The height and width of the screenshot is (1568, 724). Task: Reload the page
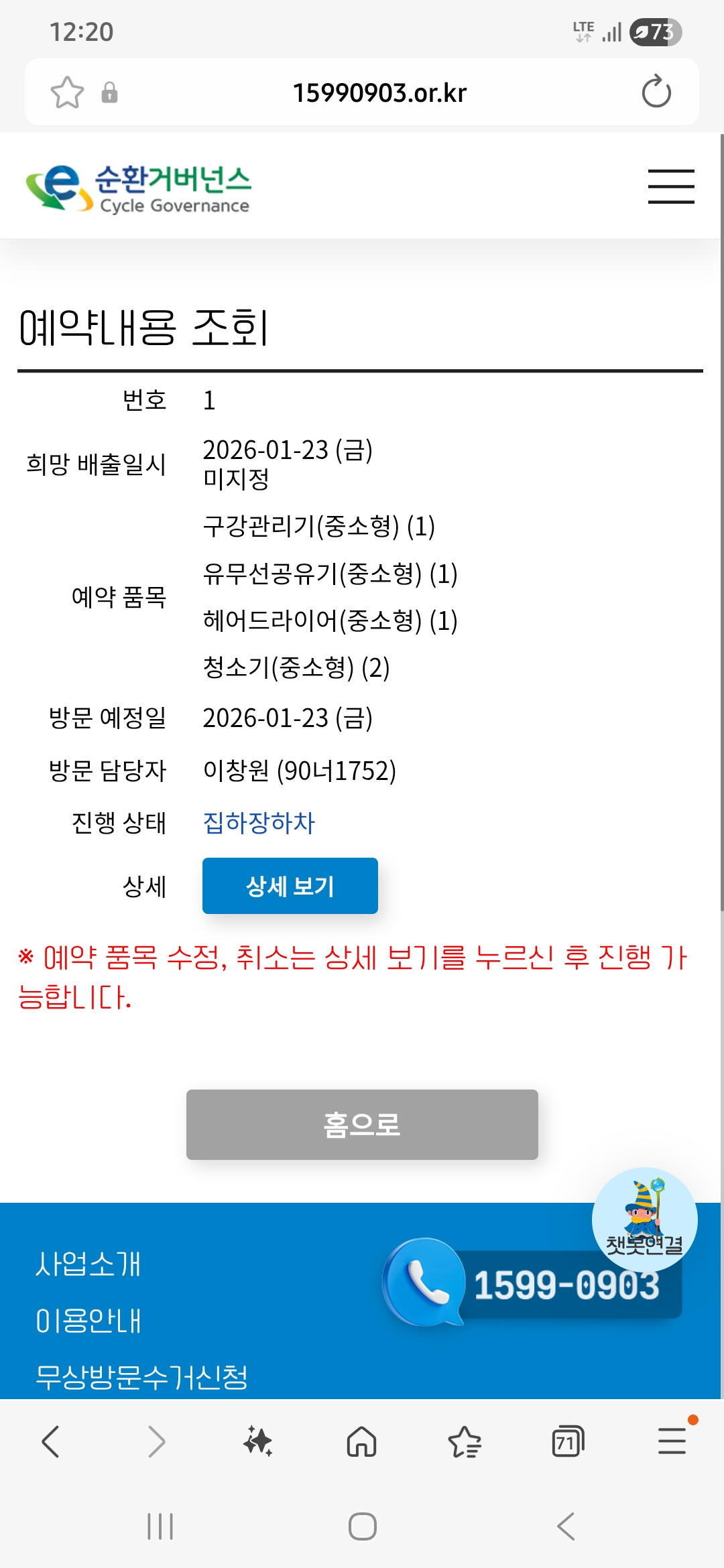click(x=656, y=92)
